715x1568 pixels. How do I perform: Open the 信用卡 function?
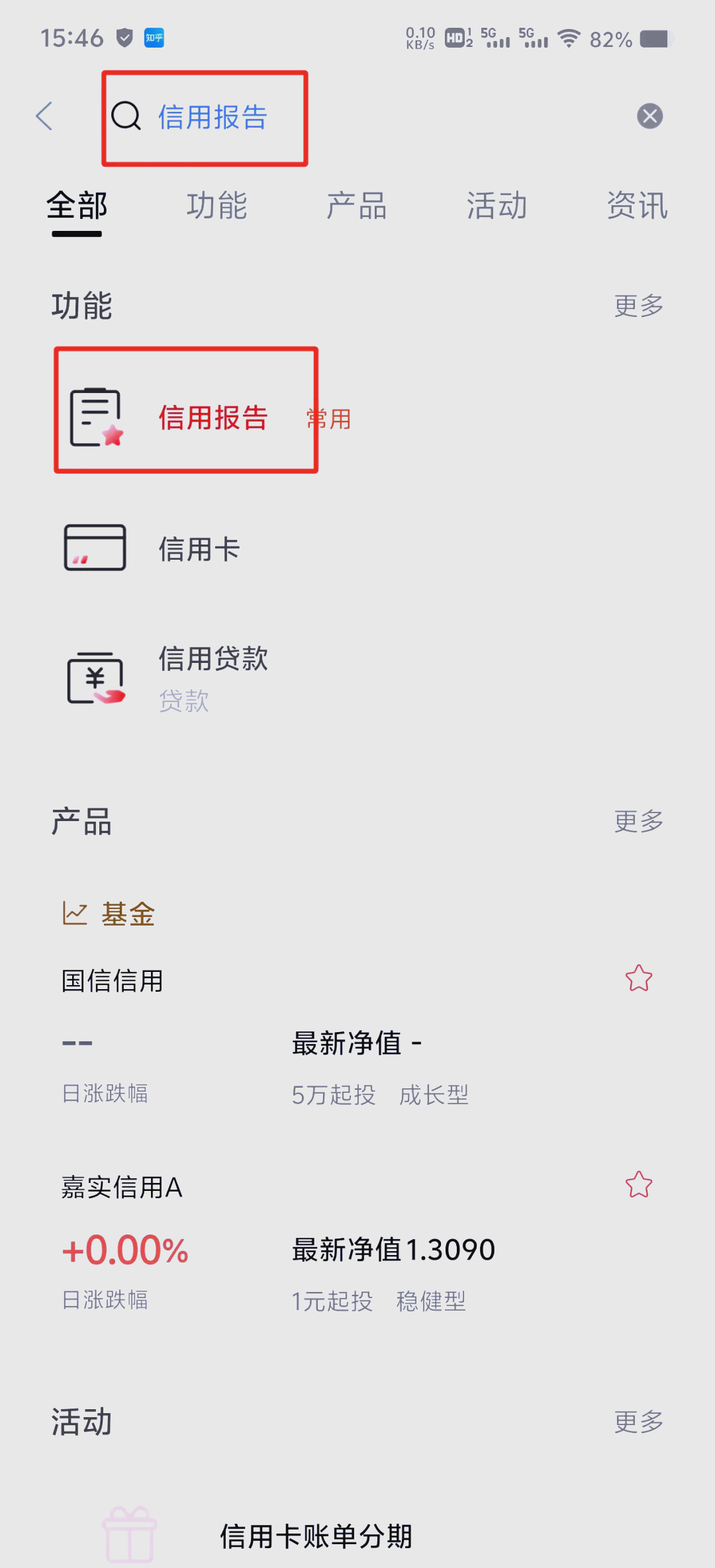pos(199,549)
